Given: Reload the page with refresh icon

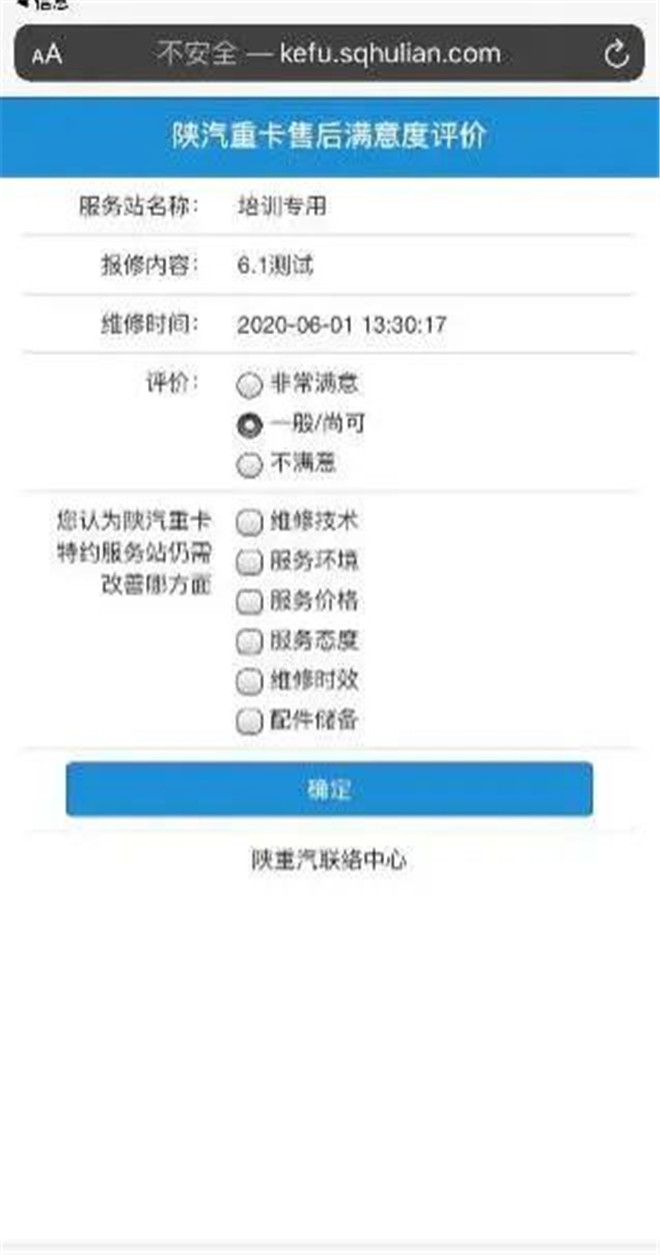Looking at the screenshot, I should tap(617, 53).
